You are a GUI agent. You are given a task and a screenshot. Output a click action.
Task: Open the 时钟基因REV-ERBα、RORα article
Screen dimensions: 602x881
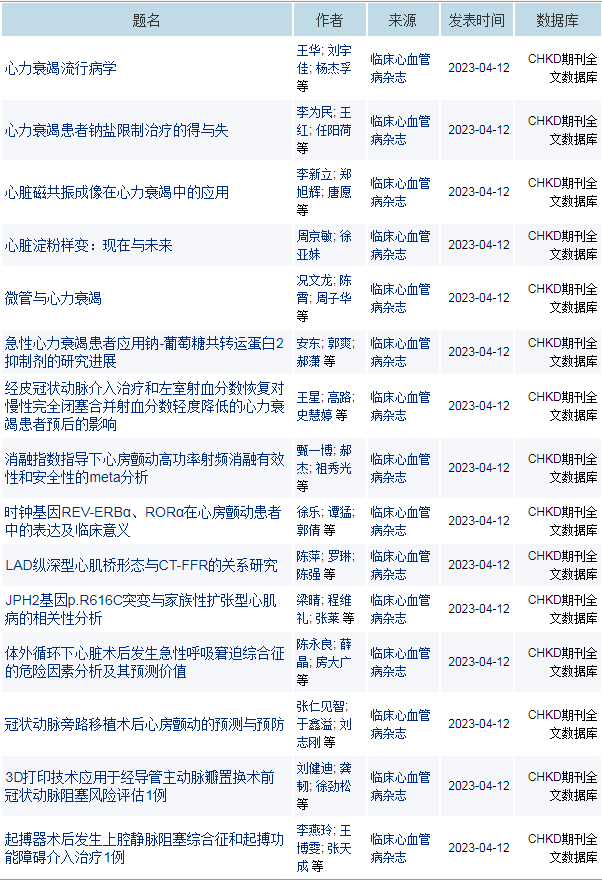(142, 521)
